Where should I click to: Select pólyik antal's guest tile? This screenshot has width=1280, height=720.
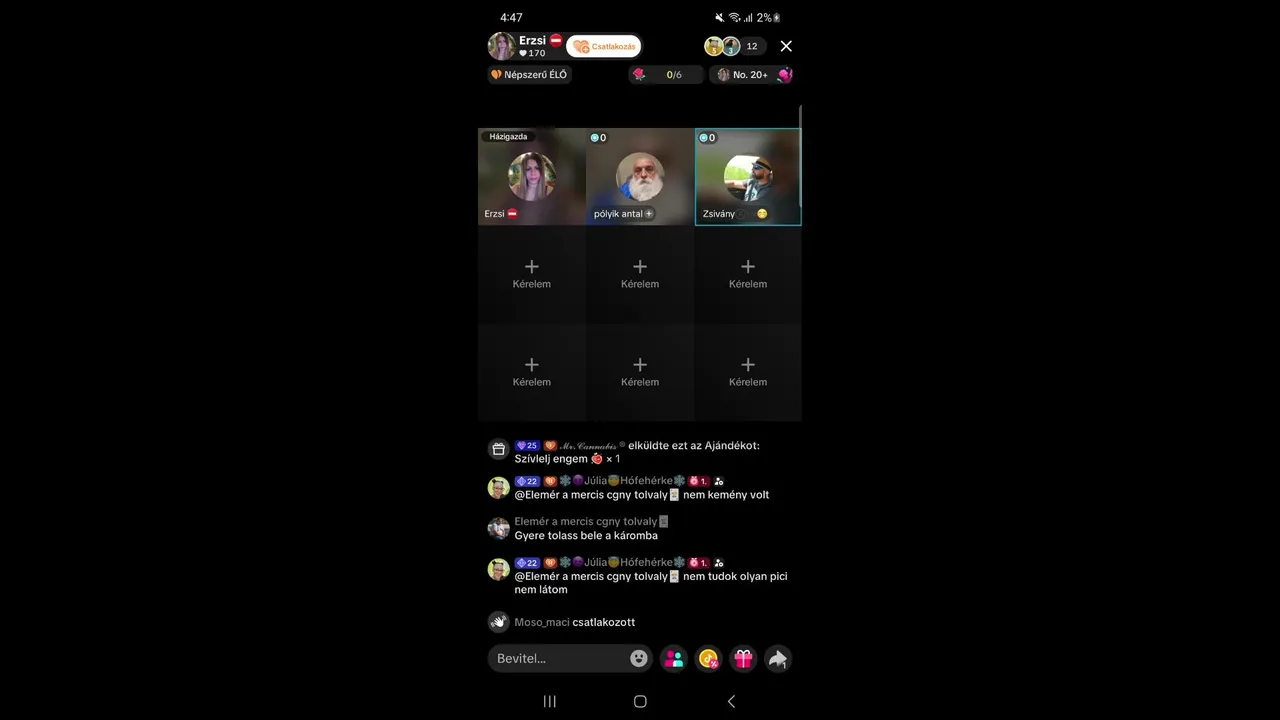[x=640, y=177]
